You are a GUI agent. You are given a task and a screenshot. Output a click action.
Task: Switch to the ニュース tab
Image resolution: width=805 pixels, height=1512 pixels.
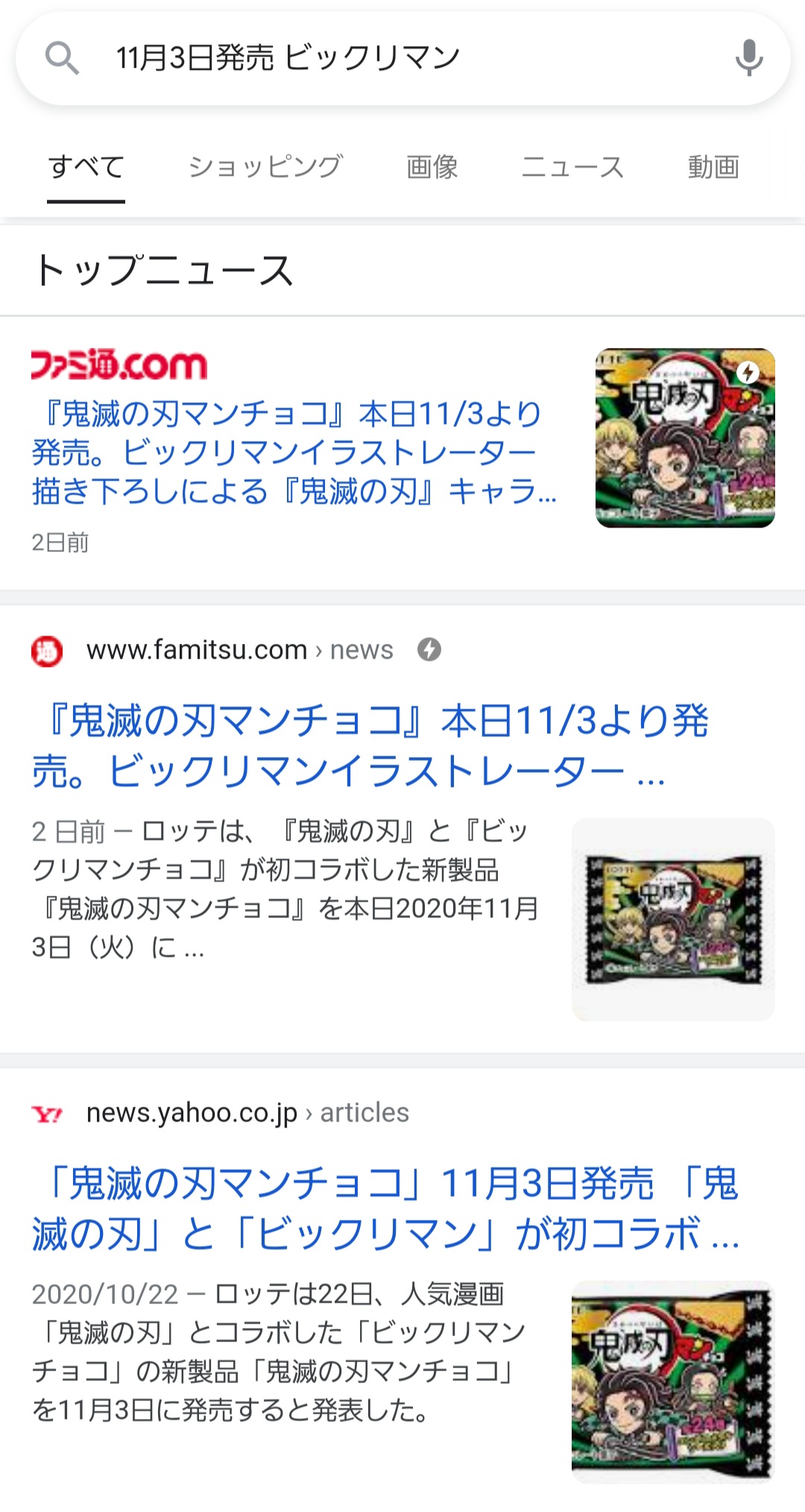pyautogui.click(x=572, y=167)
